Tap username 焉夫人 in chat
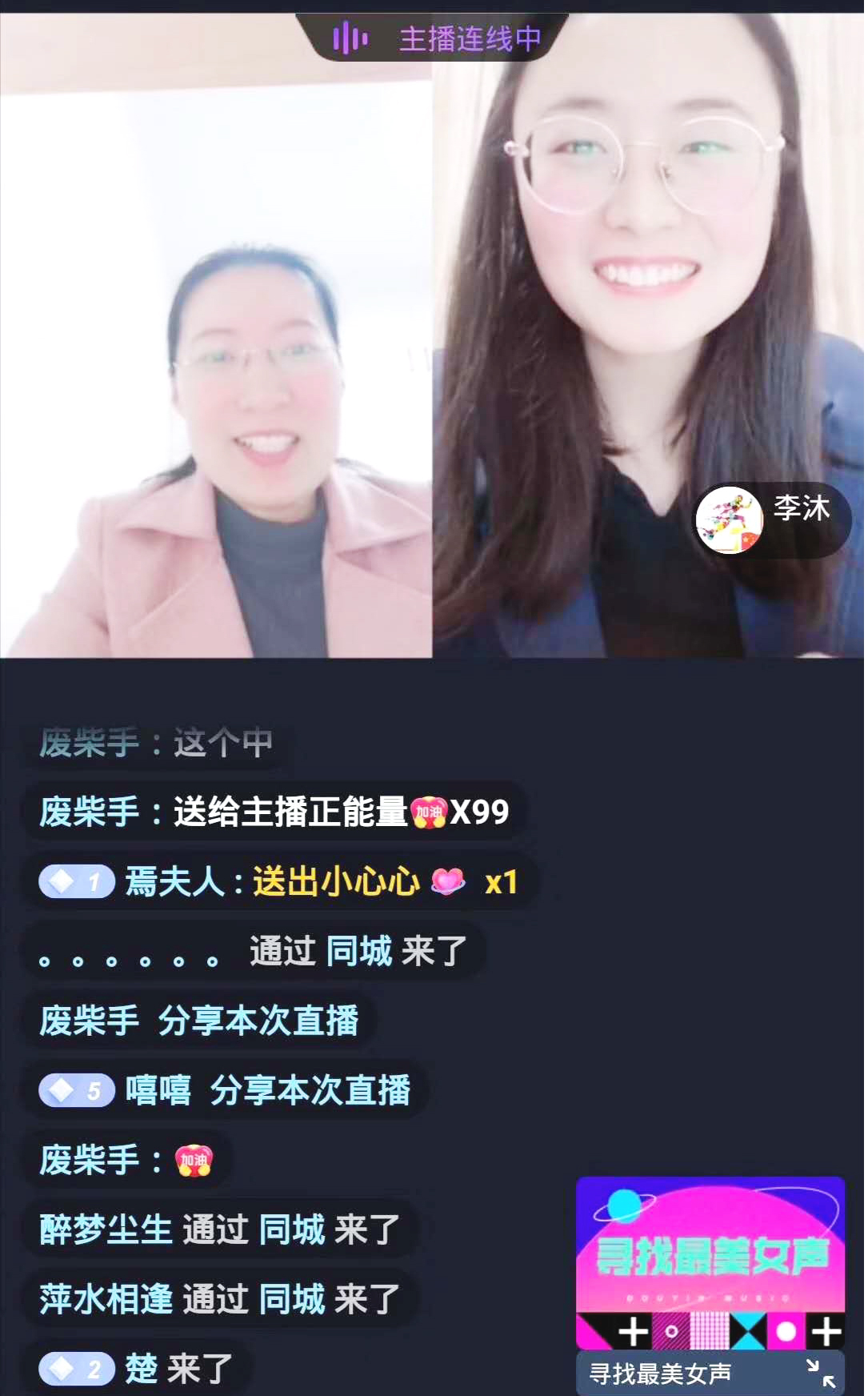 [175, 881]
